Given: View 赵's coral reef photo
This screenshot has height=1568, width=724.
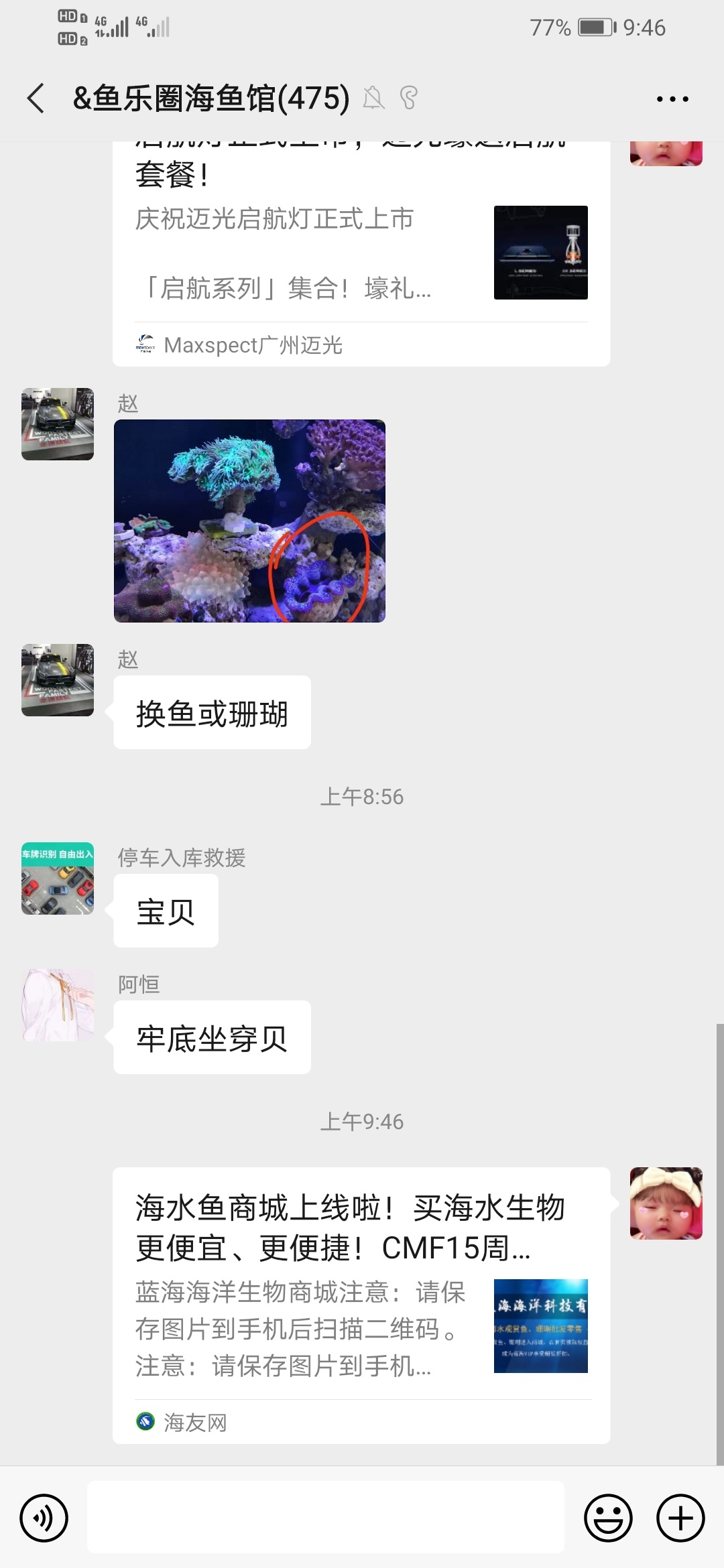Looking at the screenshot, I should (249, 521).
